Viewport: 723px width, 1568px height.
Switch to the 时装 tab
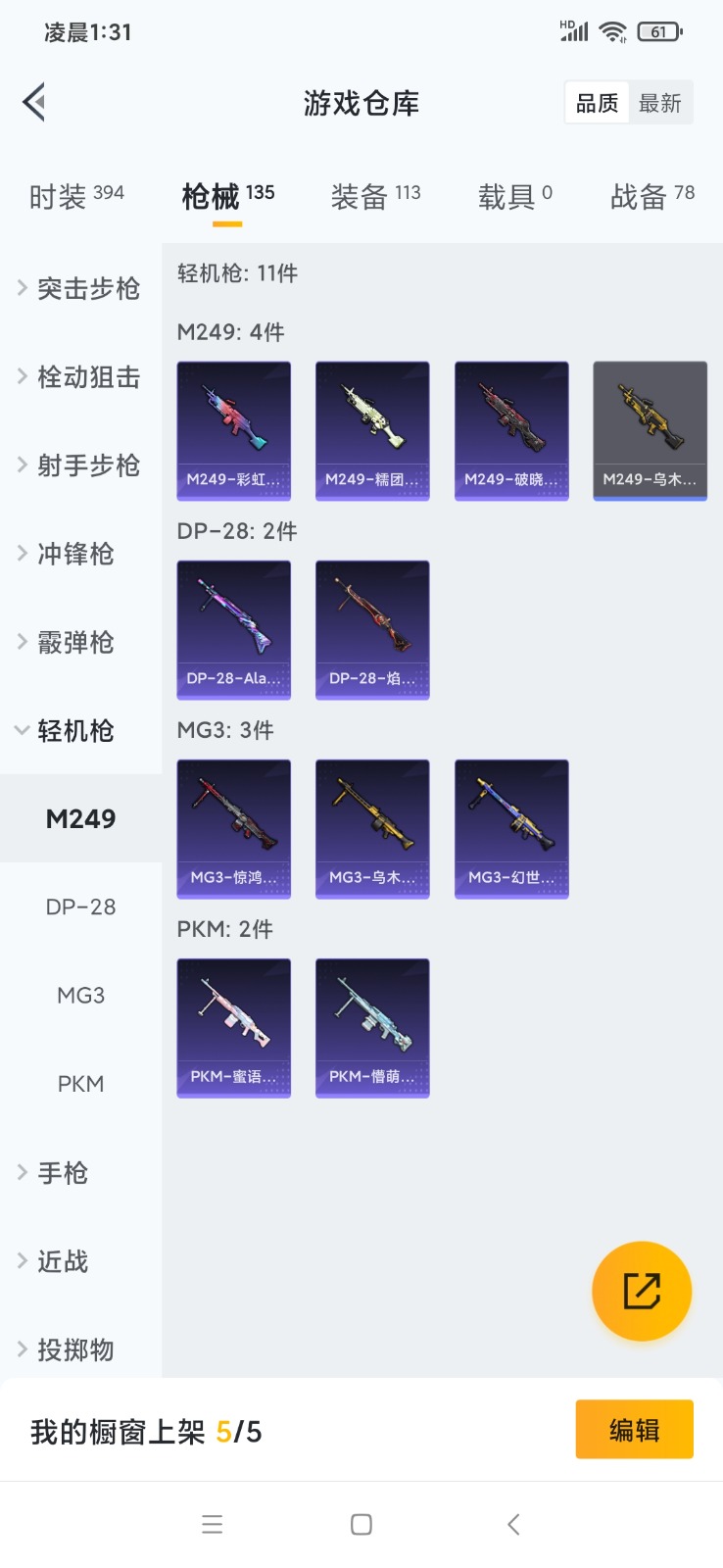pos(76,197)
